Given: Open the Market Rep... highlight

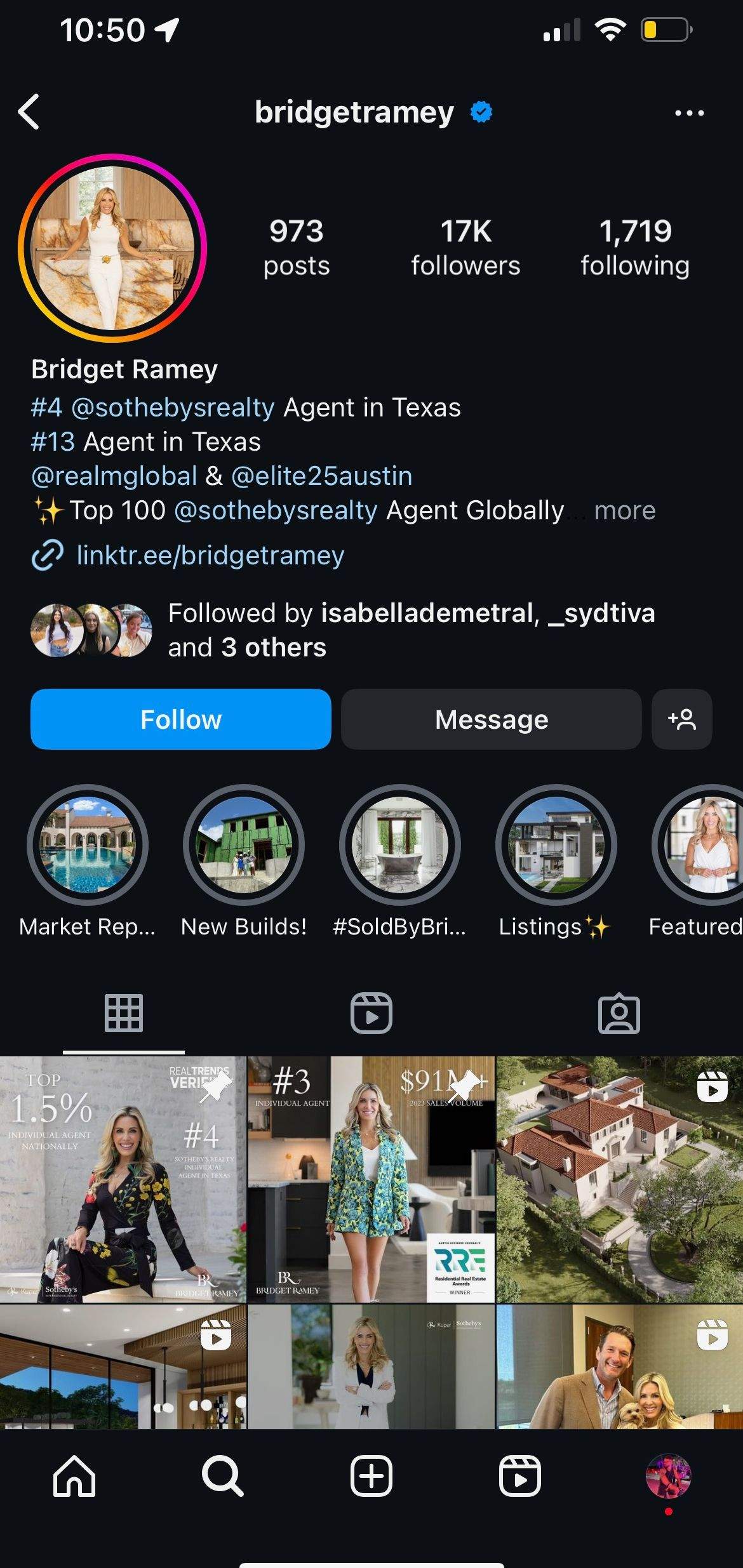Looking at the screenshot, I should (x=88, y=845).
